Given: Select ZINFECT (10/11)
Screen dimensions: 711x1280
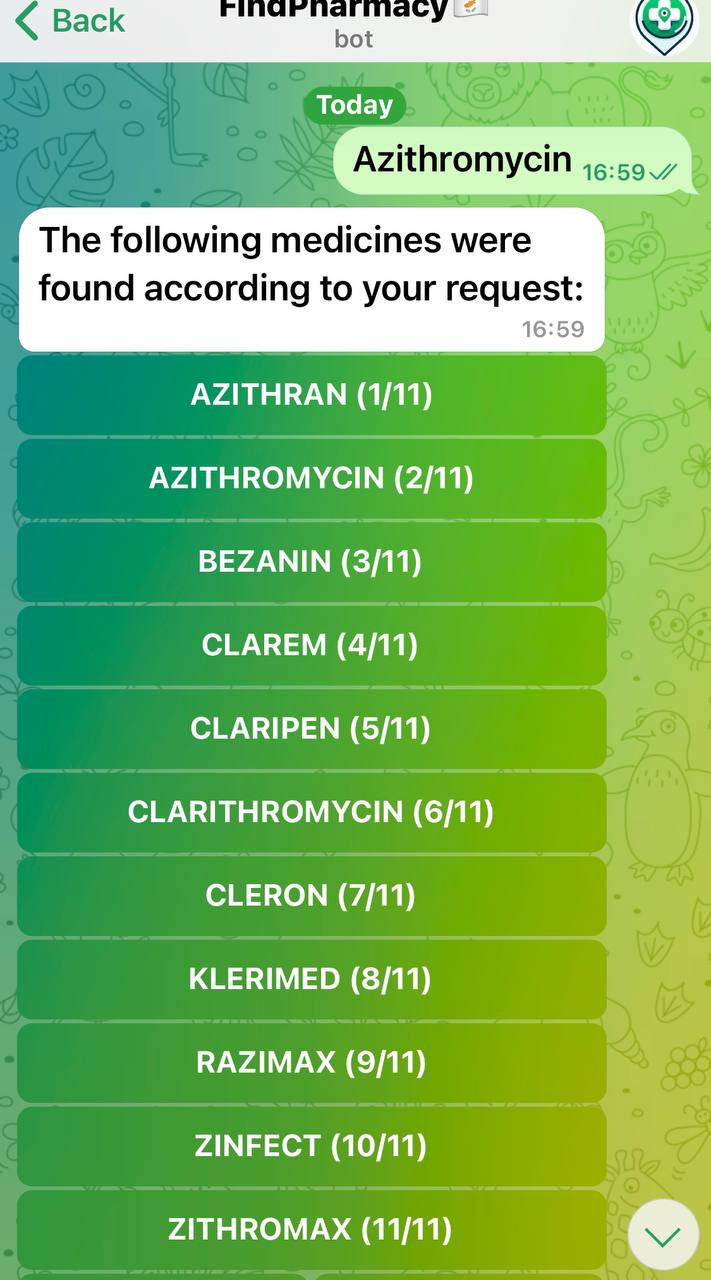Looking at the screenshot, I should [x=312, y=1145].
